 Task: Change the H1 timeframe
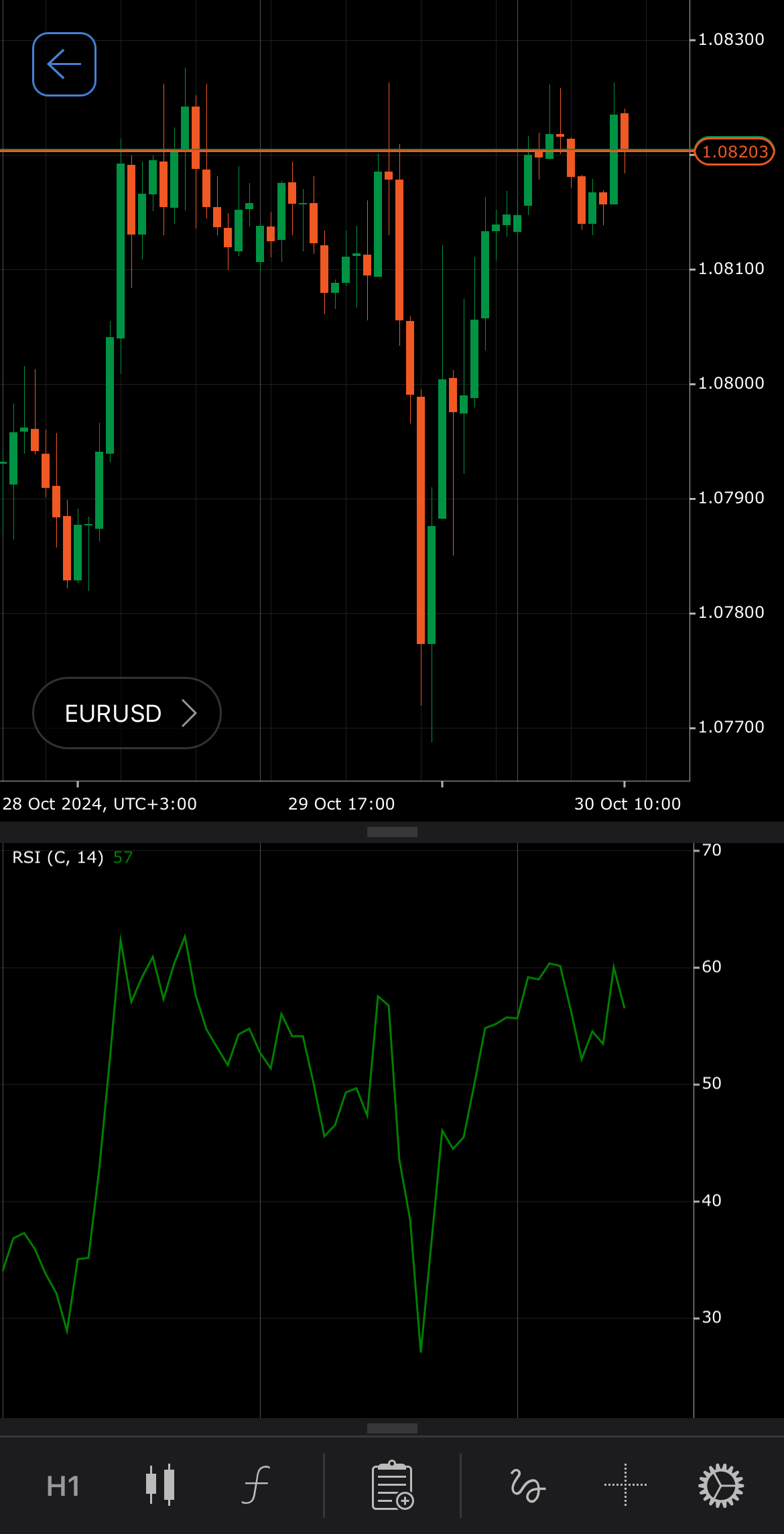point(63,1486)
